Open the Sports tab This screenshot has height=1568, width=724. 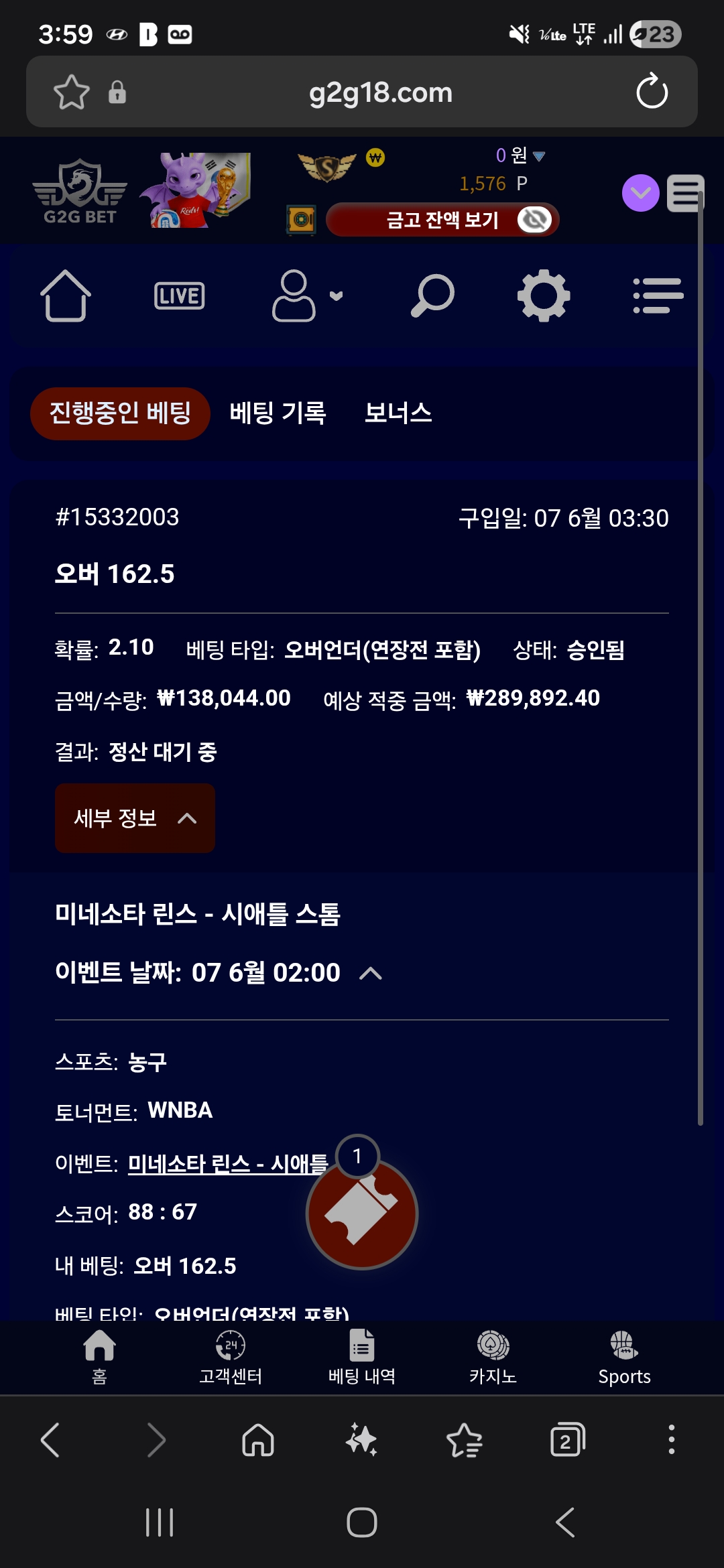[624, 1358]
